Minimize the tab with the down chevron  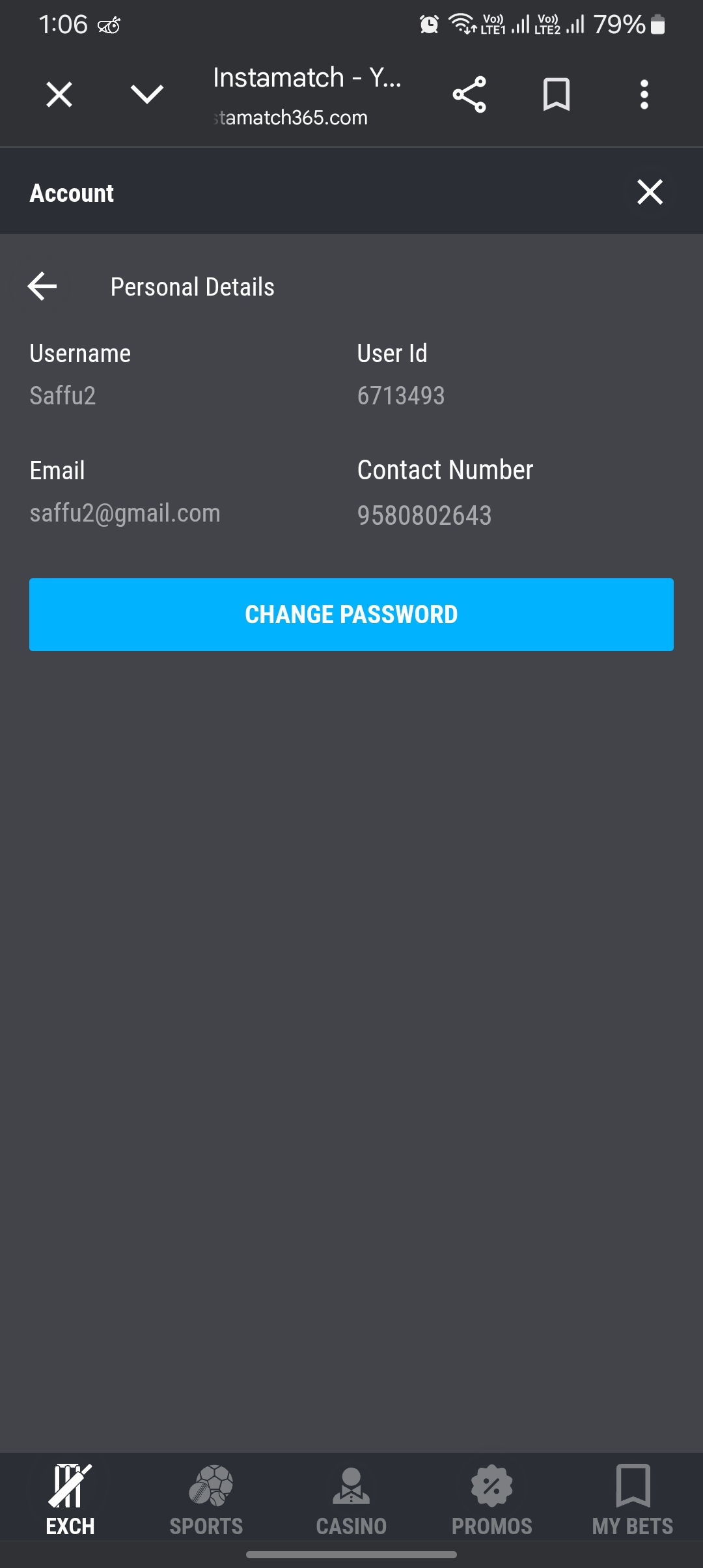click(147, 95)
